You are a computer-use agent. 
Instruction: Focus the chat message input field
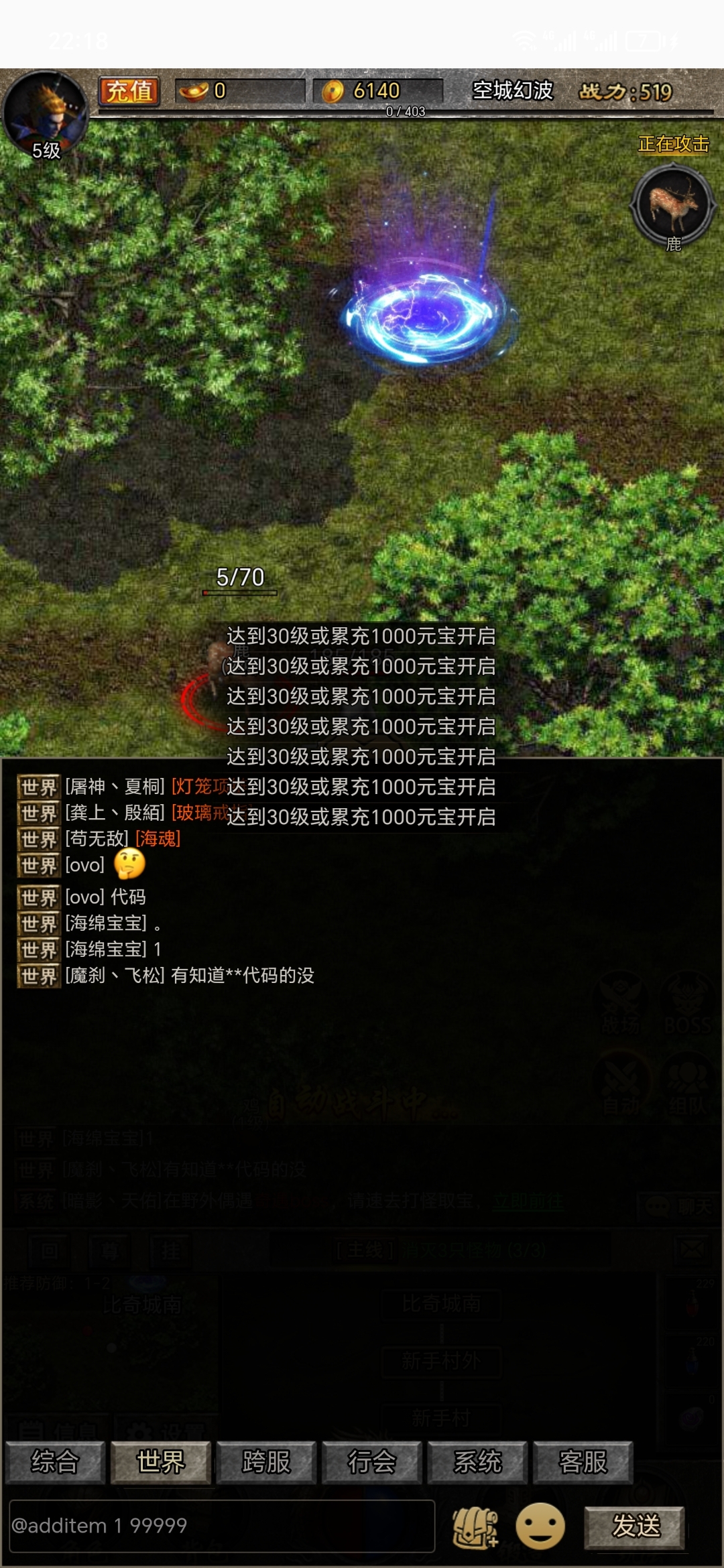[x=221, y=1526]
